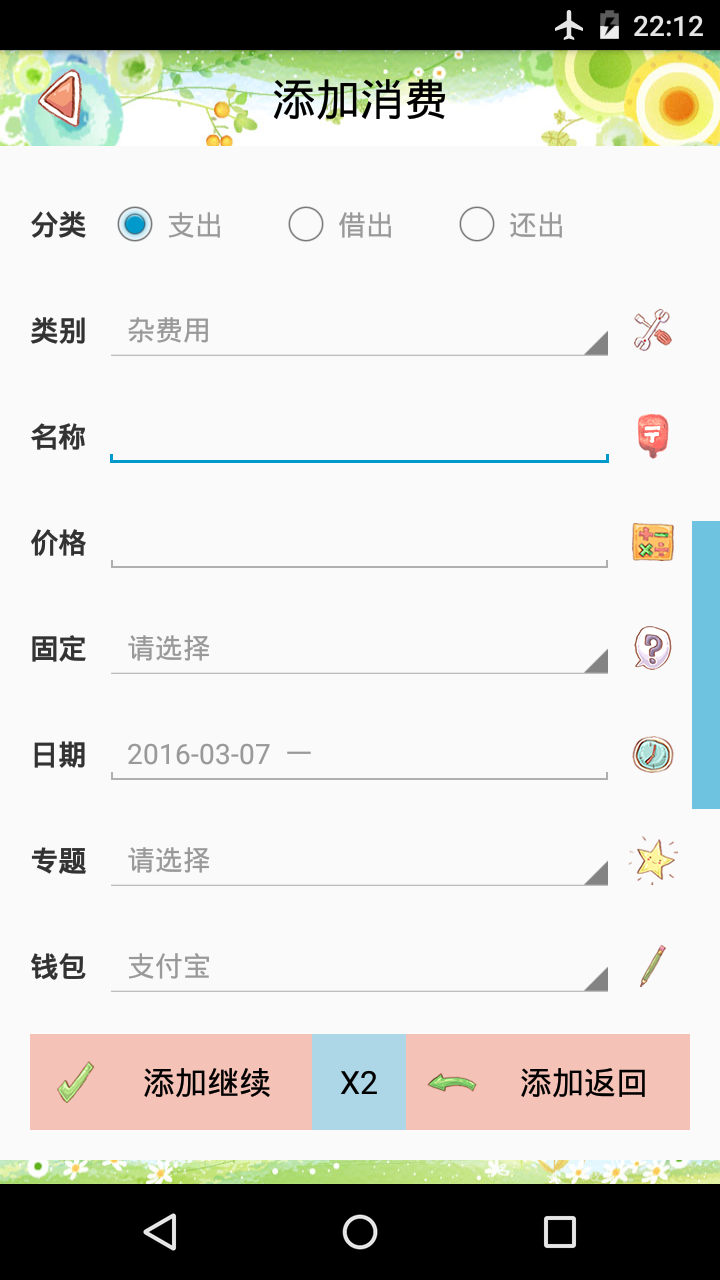Open the 日期 field showing 2016-03-07

point(359,755)
